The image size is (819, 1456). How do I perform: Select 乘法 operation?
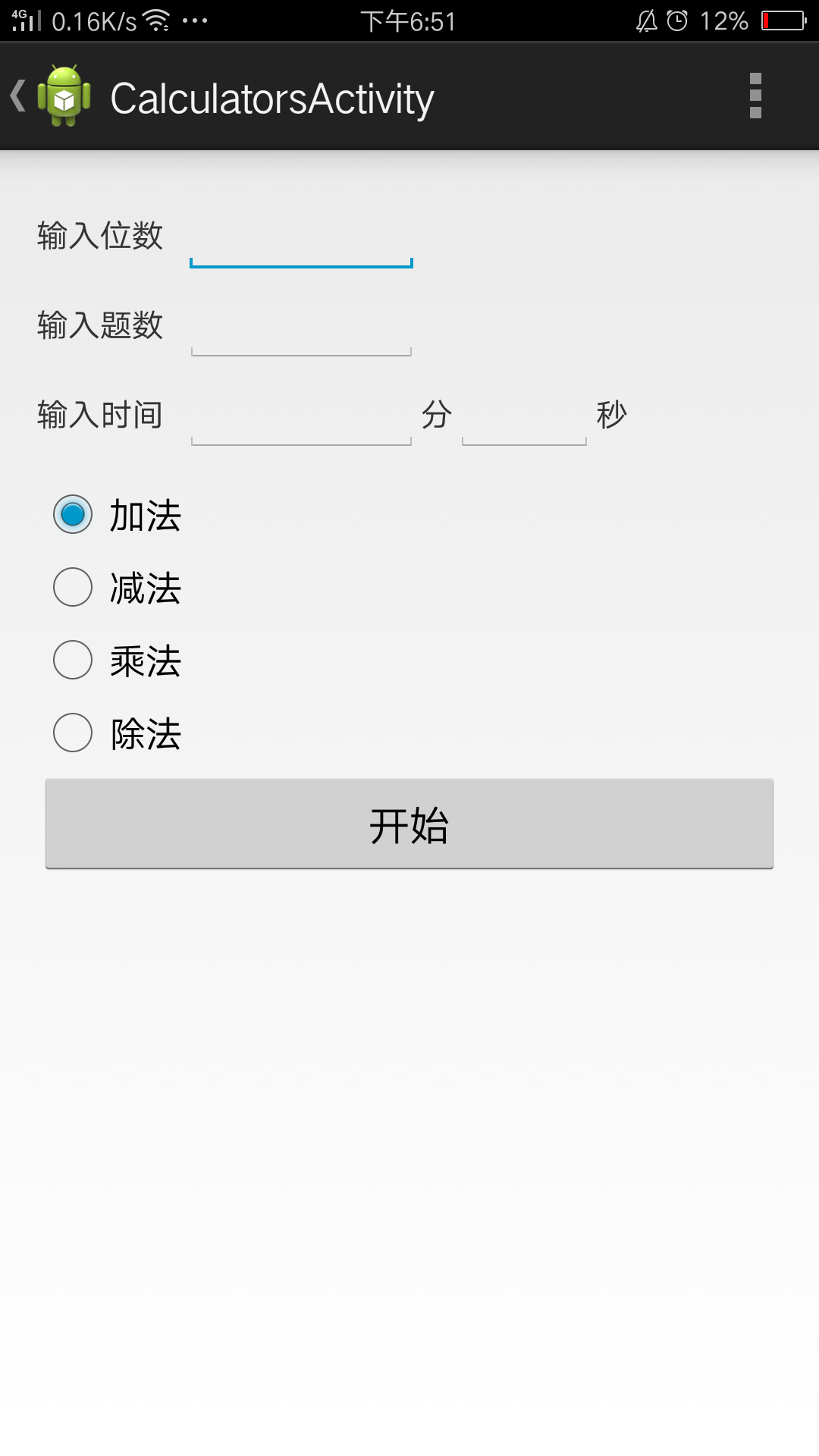(118, 661)
